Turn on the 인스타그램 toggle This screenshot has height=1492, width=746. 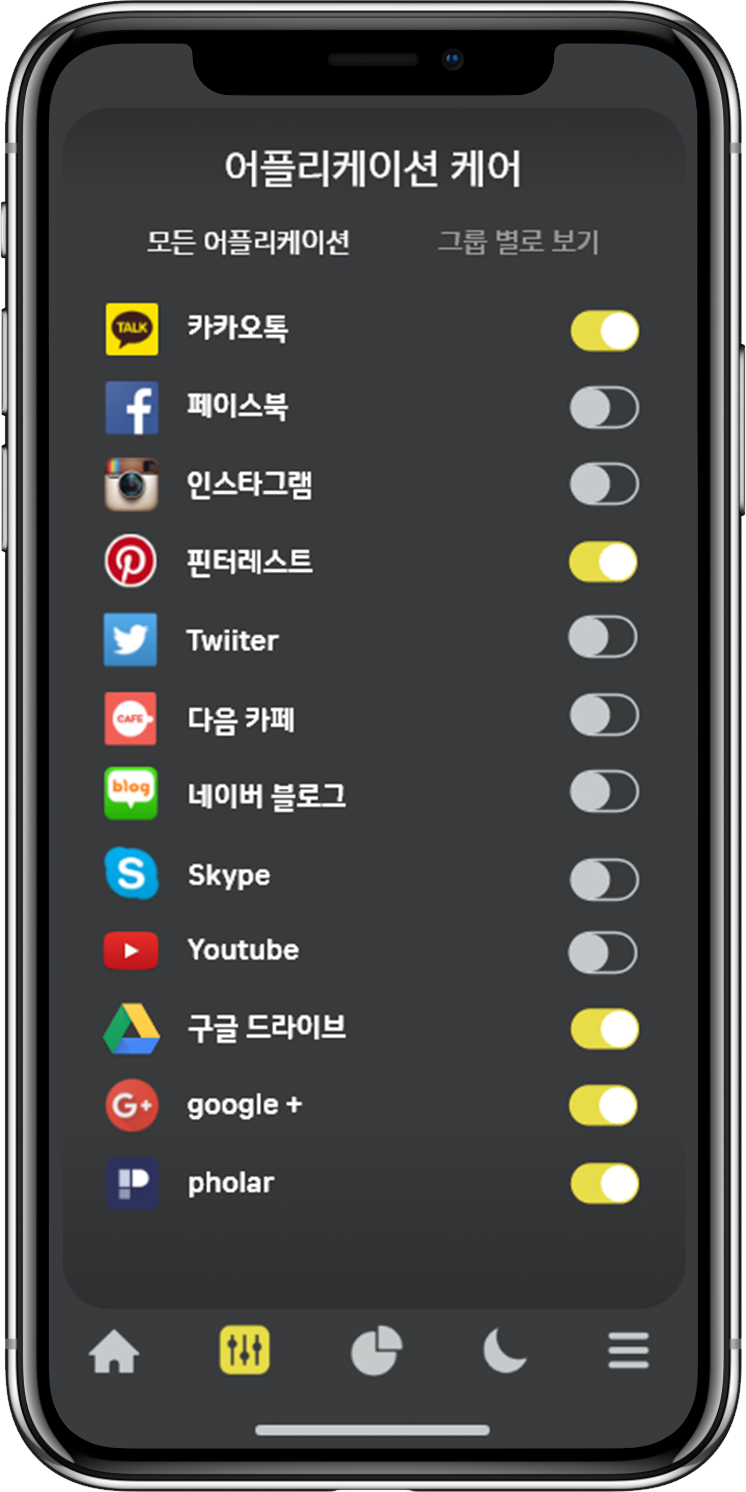tap(604, 485)
